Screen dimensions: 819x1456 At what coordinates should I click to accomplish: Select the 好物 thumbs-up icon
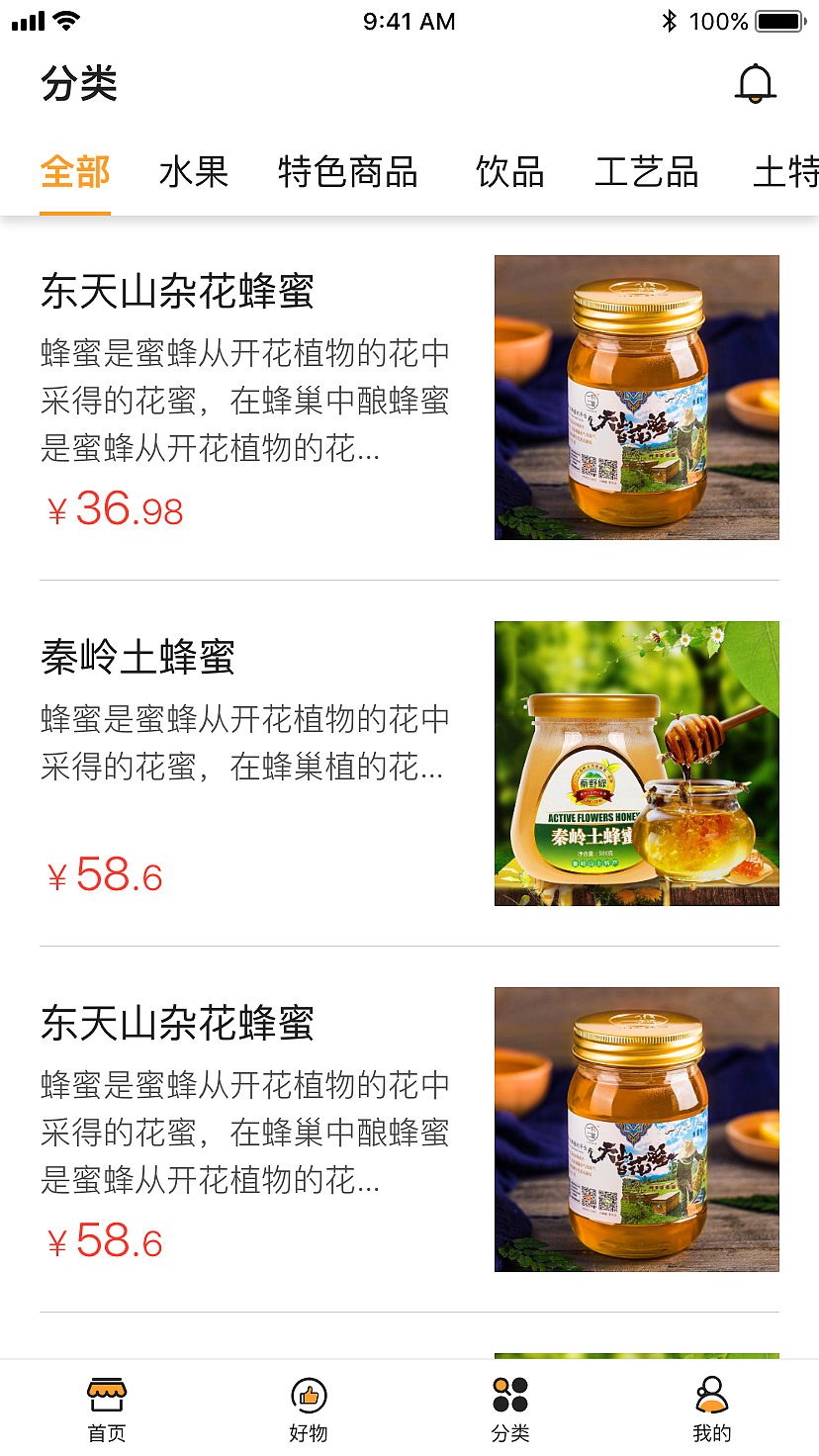(x=308, y=1395)
